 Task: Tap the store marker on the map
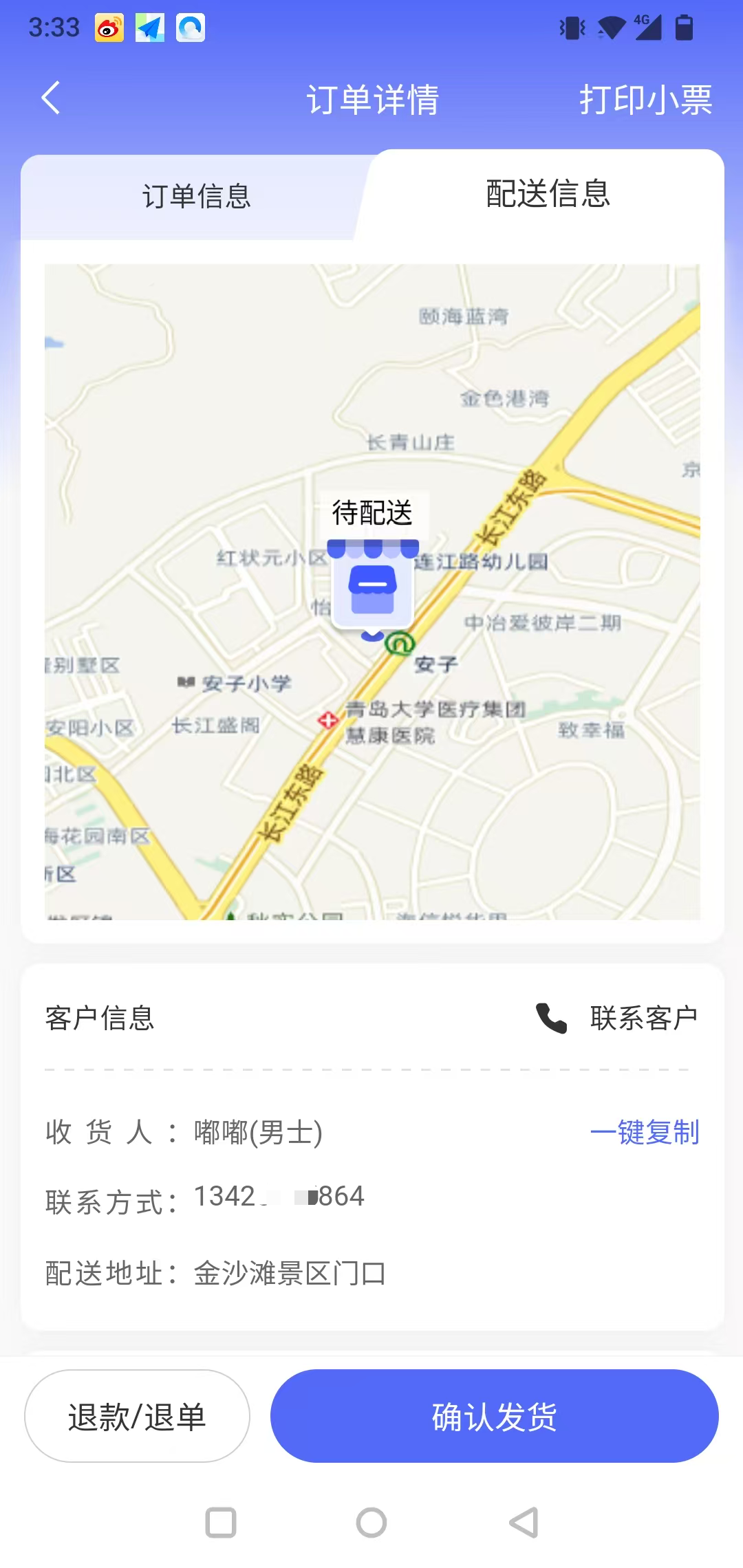click(x=372, y=587)
